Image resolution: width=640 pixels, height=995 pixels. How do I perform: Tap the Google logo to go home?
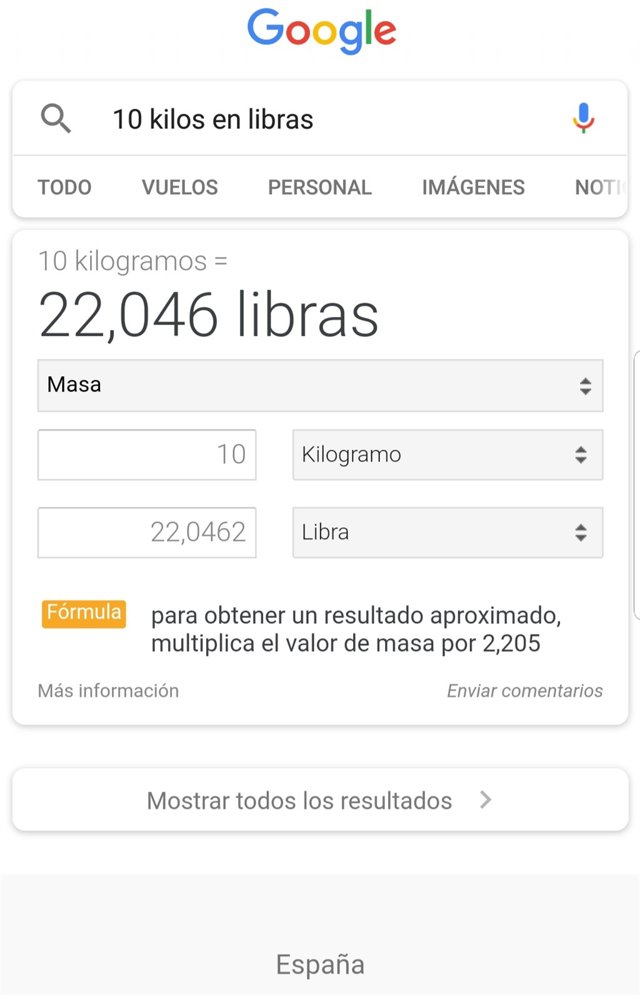pyautogui.click(x=321, y=31)
